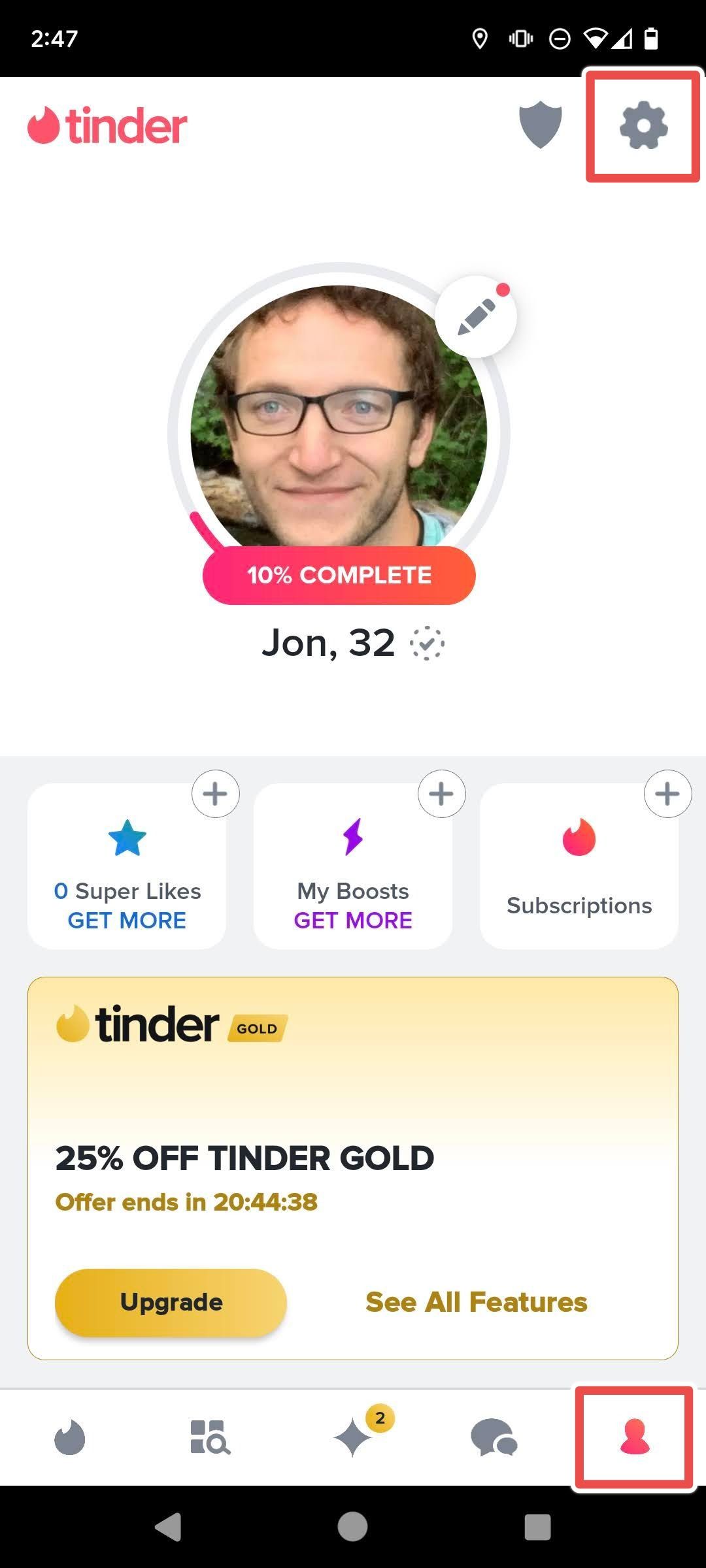Go to home screen via system home button
706x1568 pixels.
tap(352, 1527)
